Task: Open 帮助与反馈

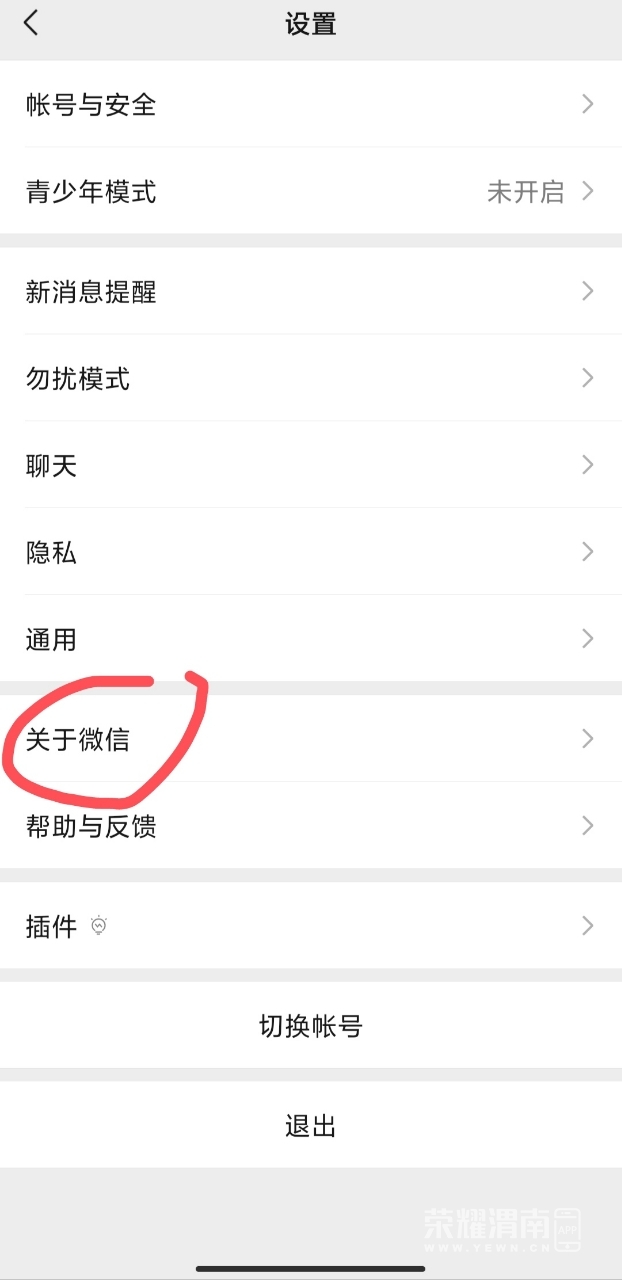Action: [310, 826]
